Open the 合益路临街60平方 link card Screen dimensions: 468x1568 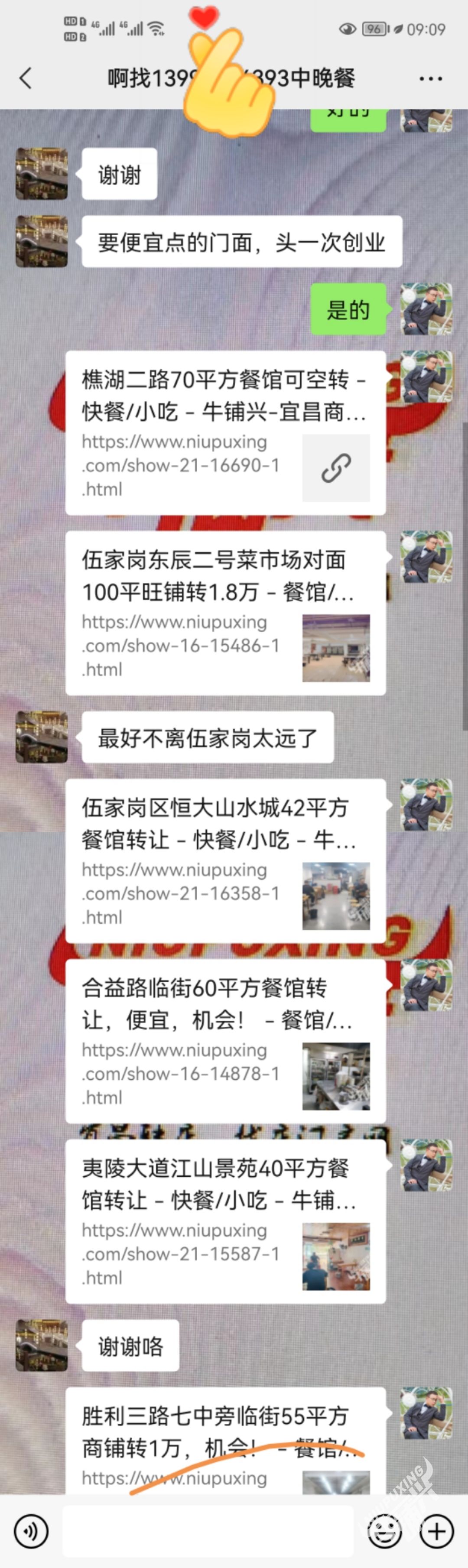tap(225, 1041)
